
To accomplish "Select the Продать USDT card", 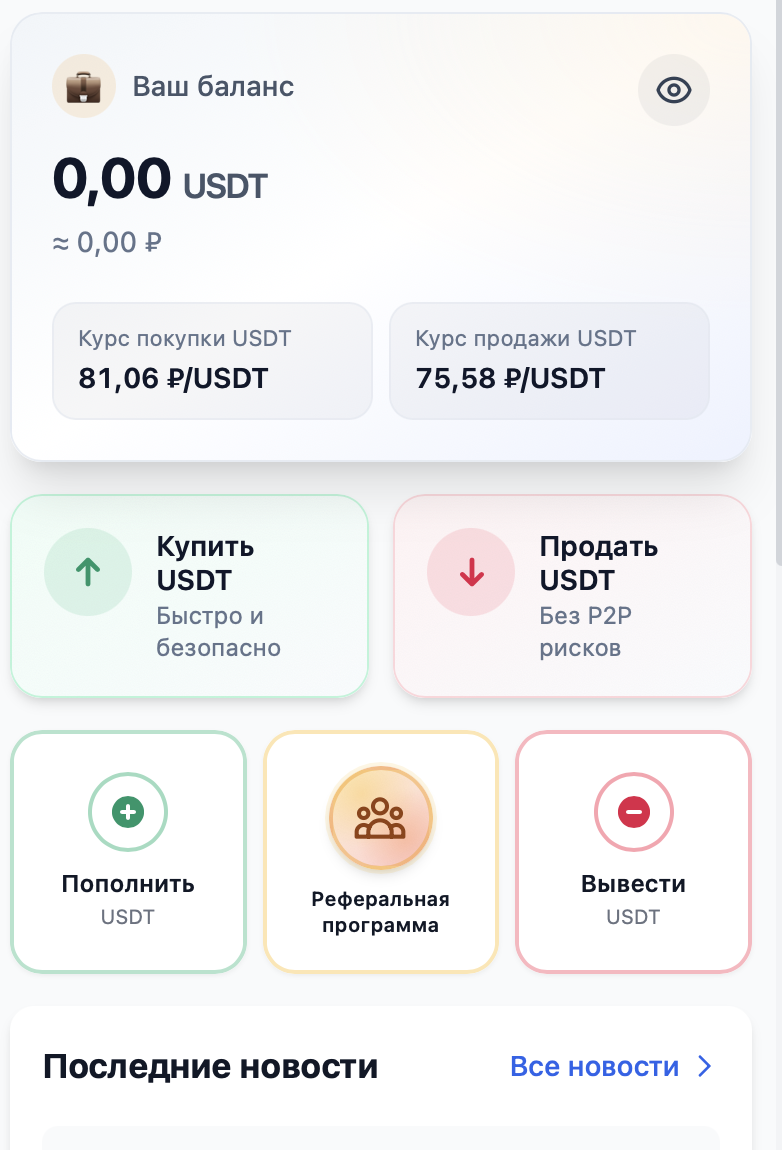I will (572, 596).
